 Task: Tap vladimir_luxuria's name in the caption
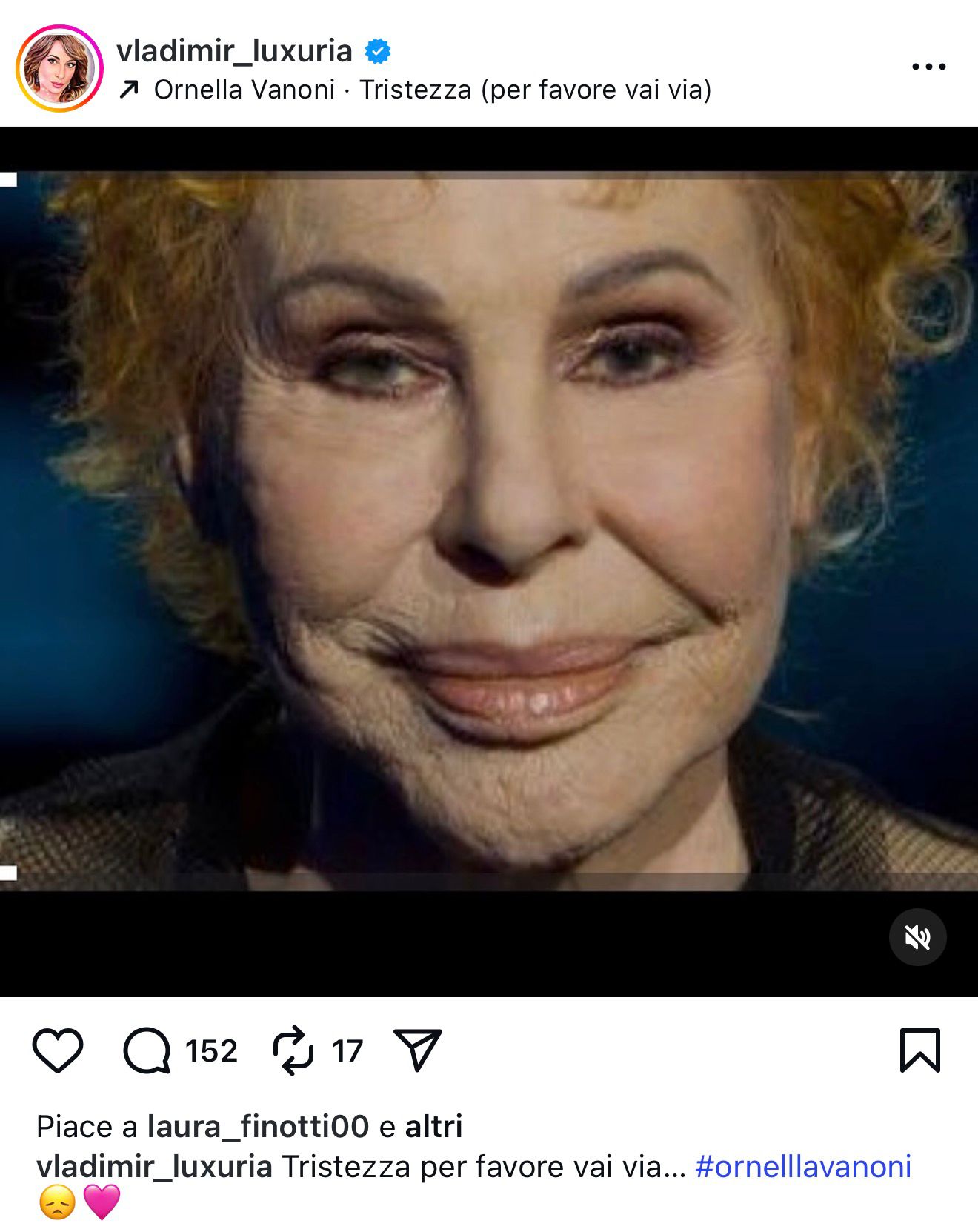pos(154,1167)
